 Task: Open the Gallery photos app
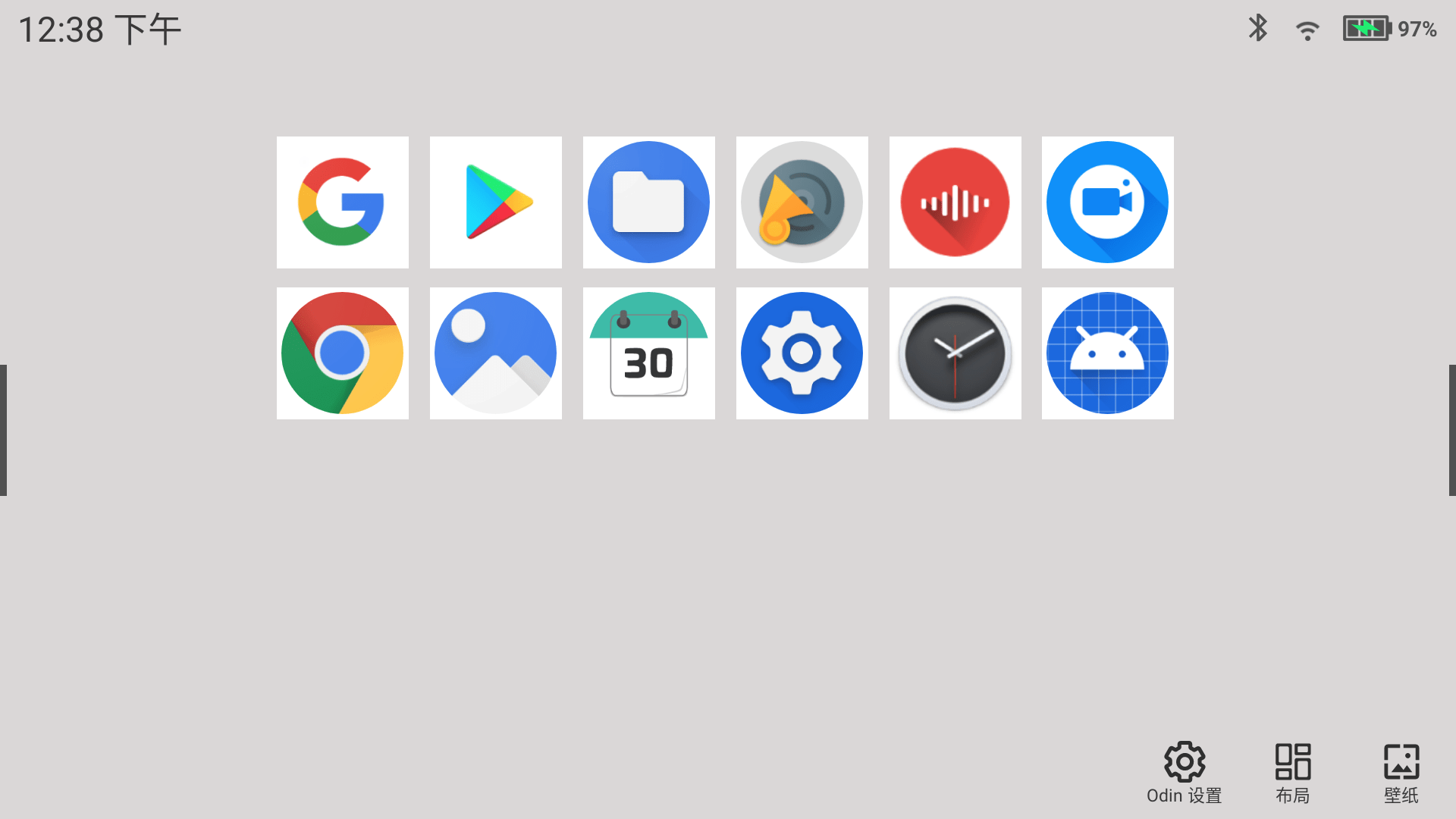point(495,353)
